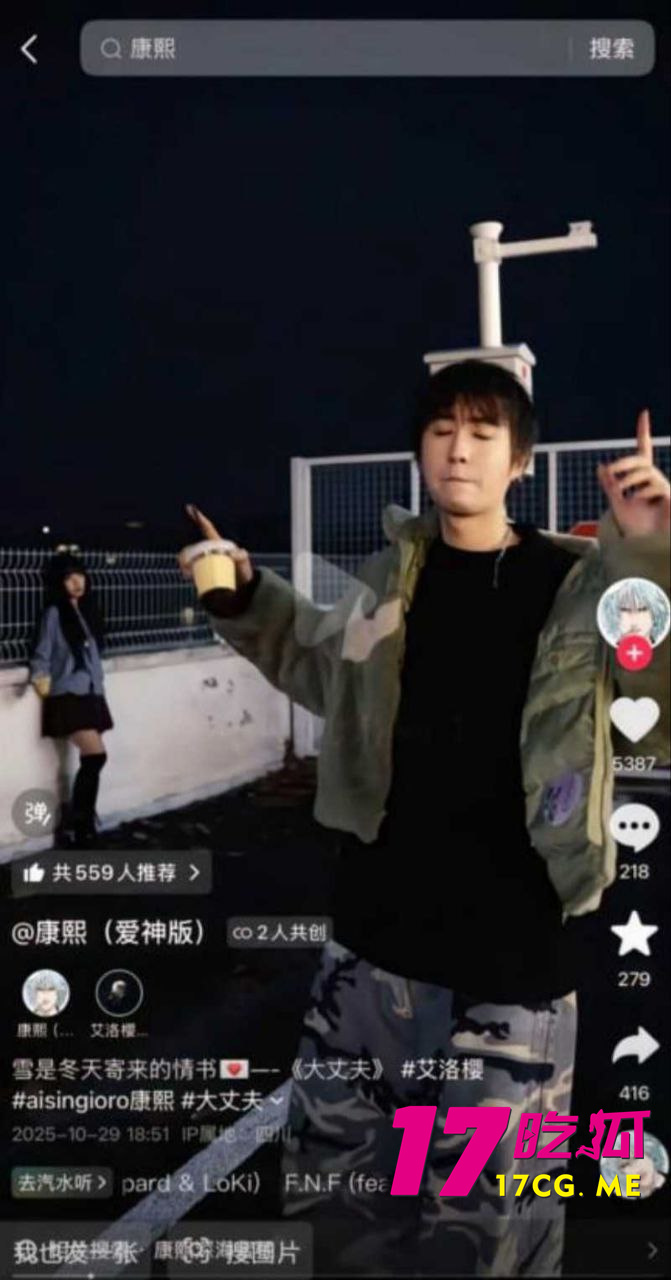Like this video with the heart icon
The image size is (671, 1280).
(x=634, y=719)
